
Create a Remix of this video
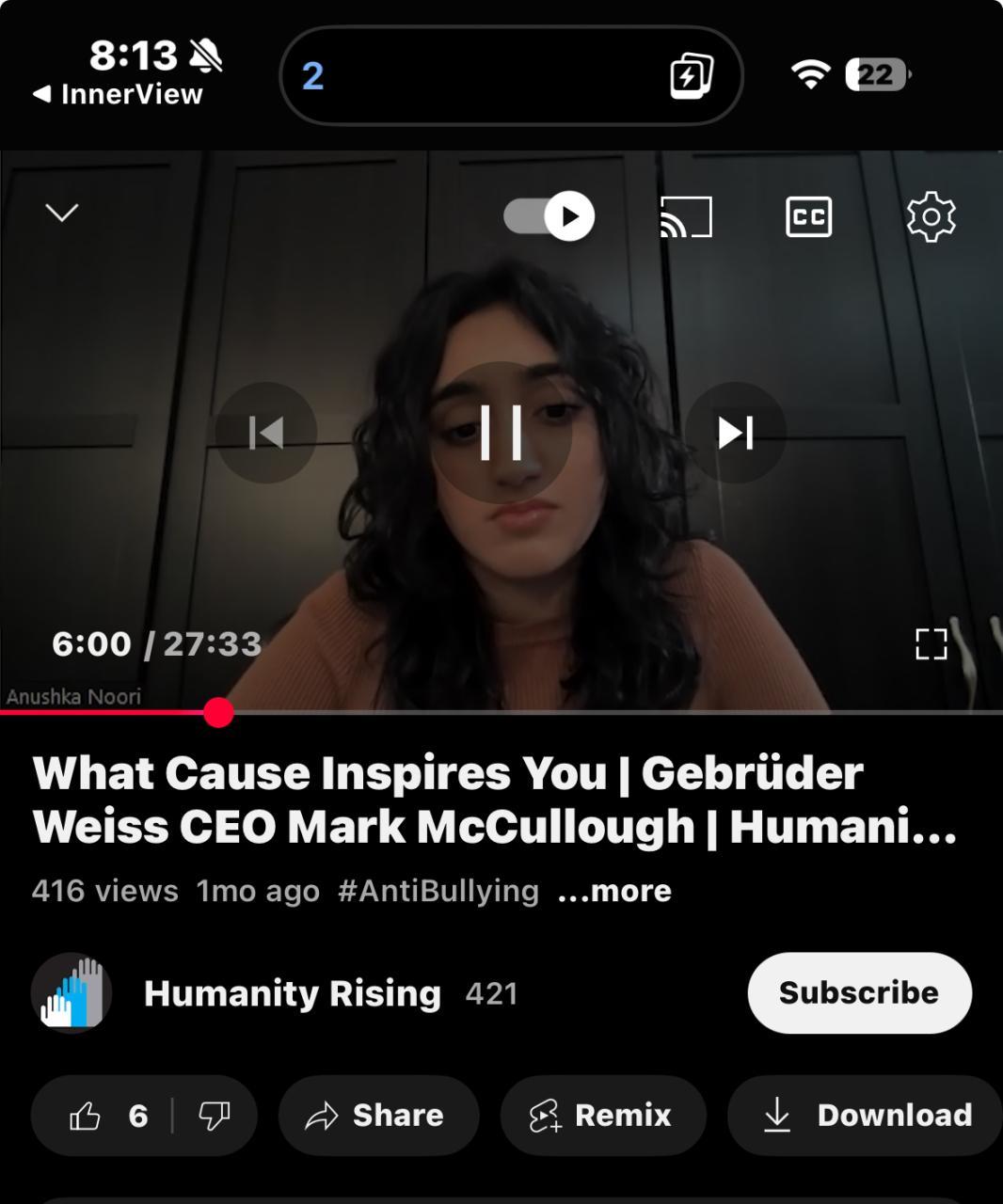point(602,1116)
